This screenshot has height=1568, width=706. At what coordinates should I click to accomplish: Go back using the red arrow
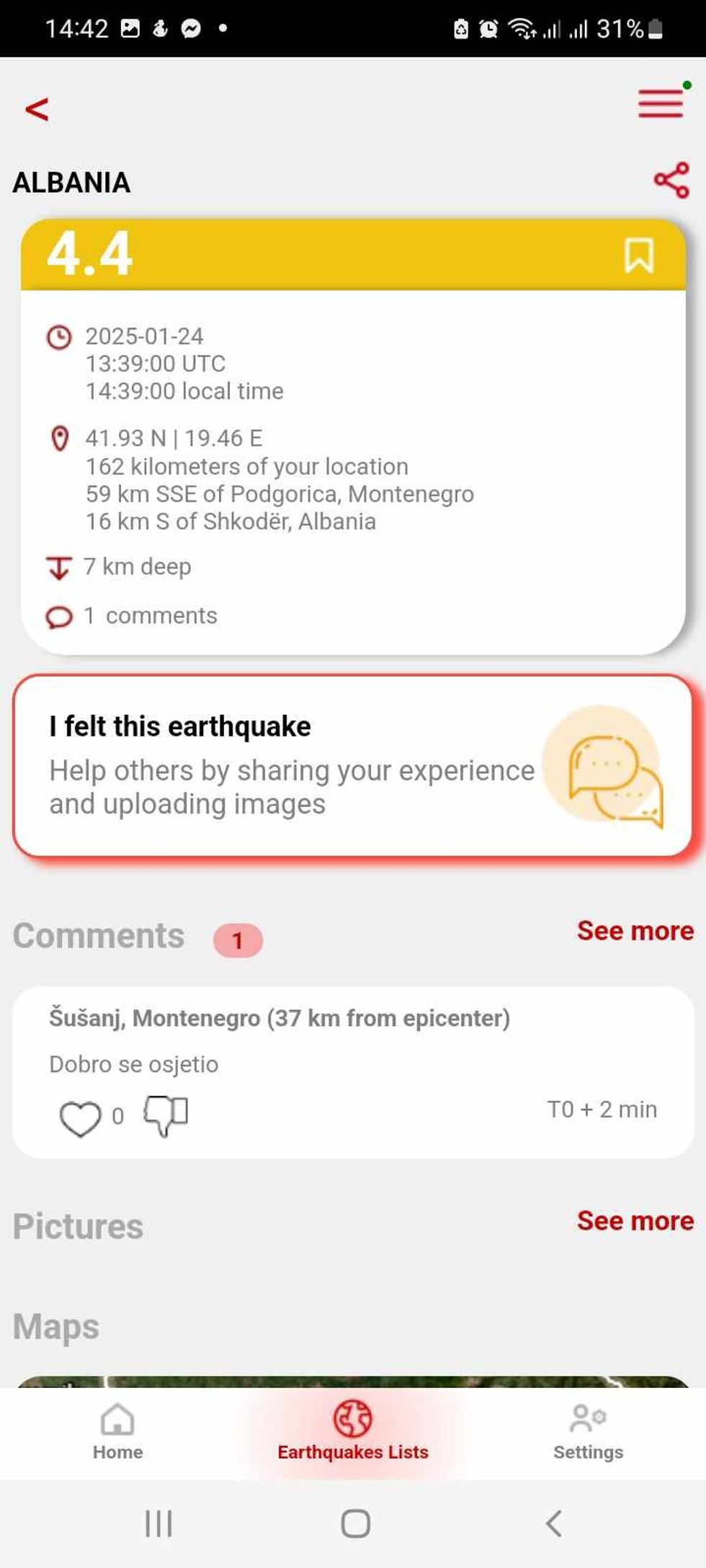click(x=37, y=109)
